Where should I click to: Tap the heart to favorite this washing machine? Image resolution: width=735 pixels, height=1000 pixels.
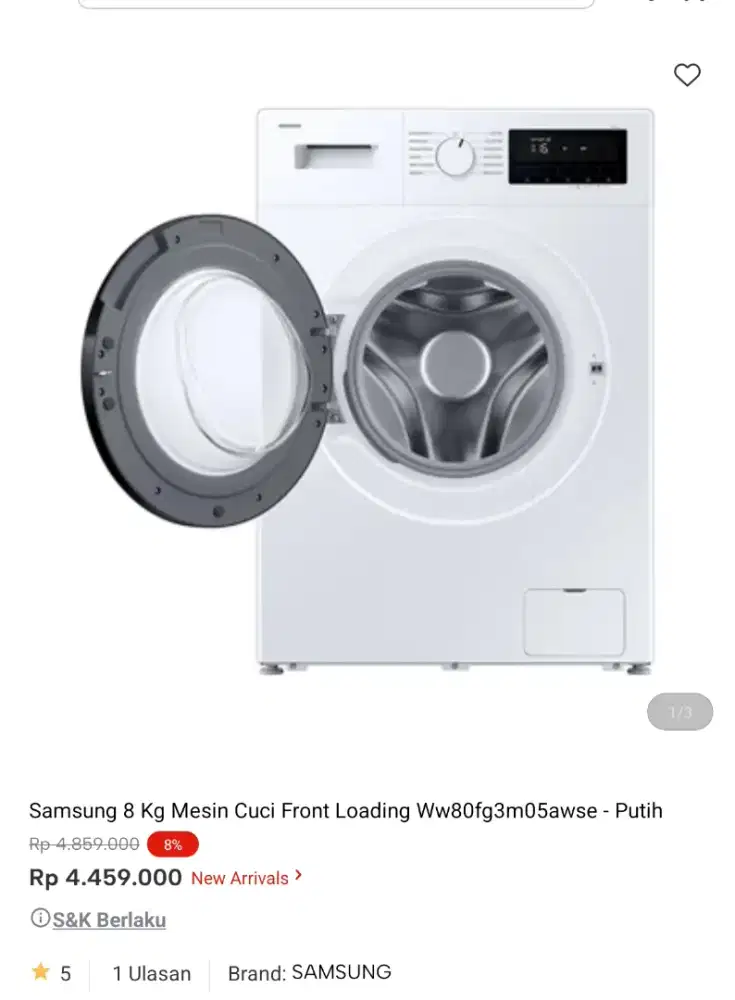click(x=687, y=74)
